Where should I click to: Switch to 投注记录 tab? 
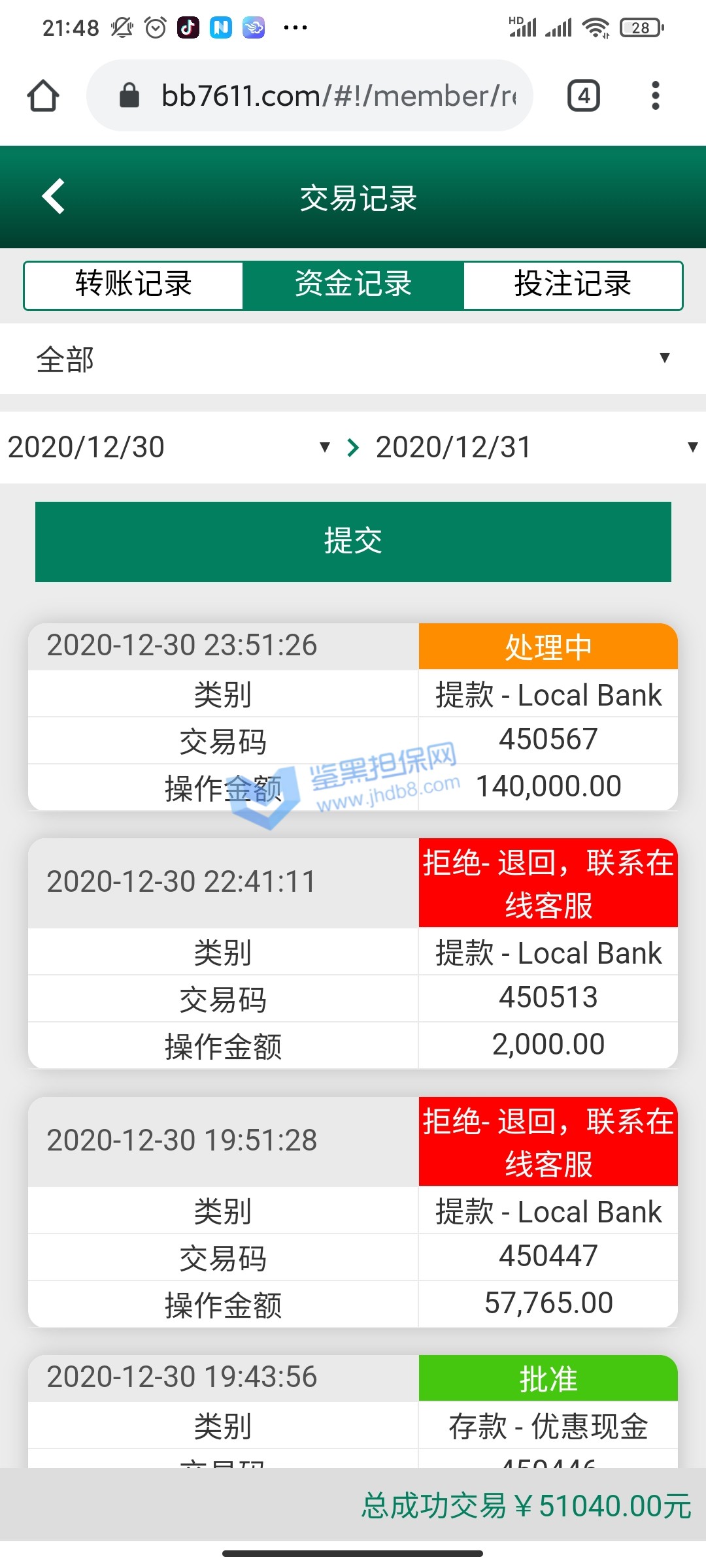click(573, 285)
